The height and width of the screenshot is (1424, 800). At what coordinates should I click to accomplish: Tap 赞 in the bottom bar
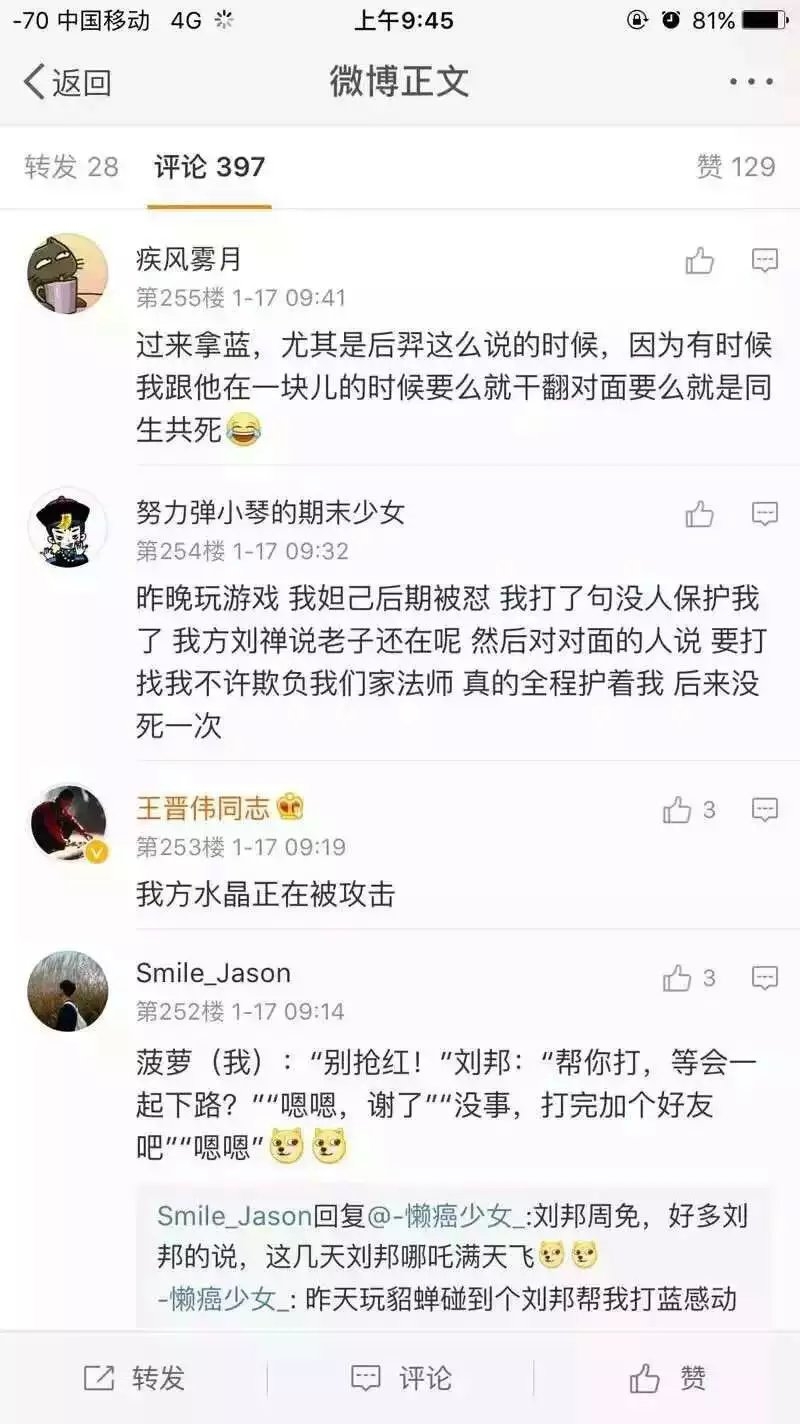click(x=668, y=1379)
